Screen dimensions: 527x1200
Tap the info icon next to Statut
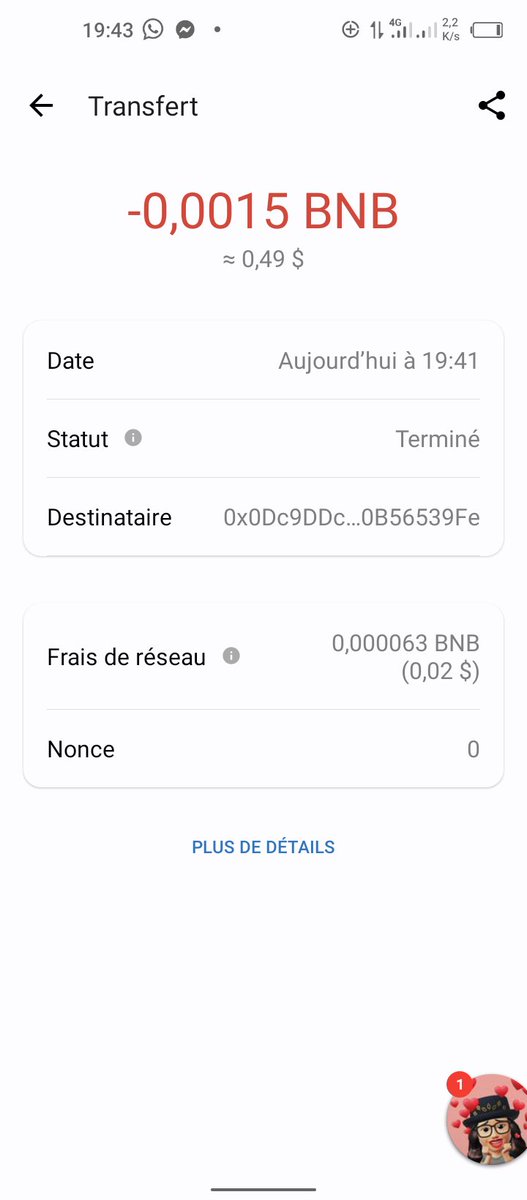pos(133,438)
